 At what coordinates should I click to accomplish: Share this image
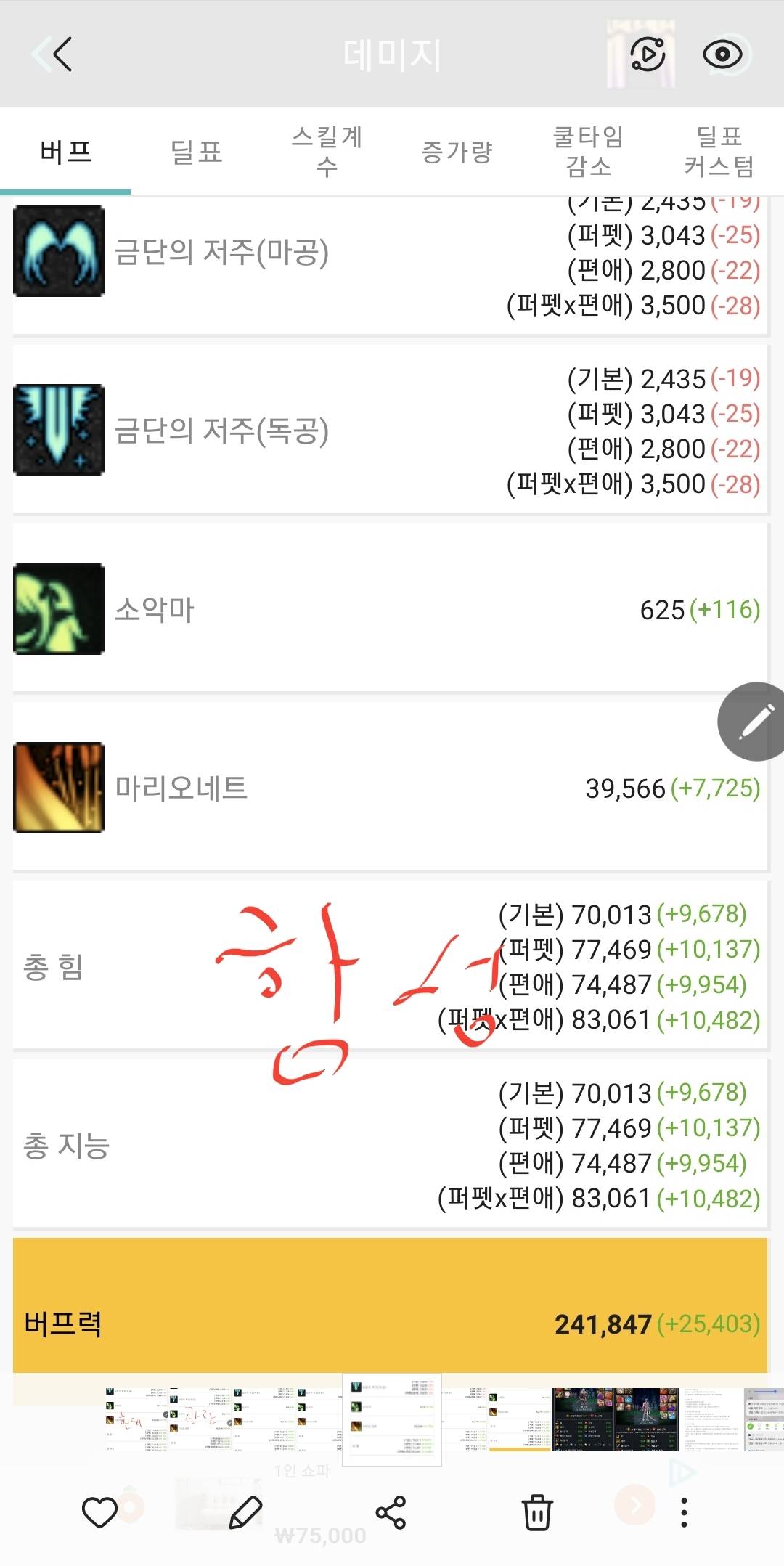[391, 1513]
